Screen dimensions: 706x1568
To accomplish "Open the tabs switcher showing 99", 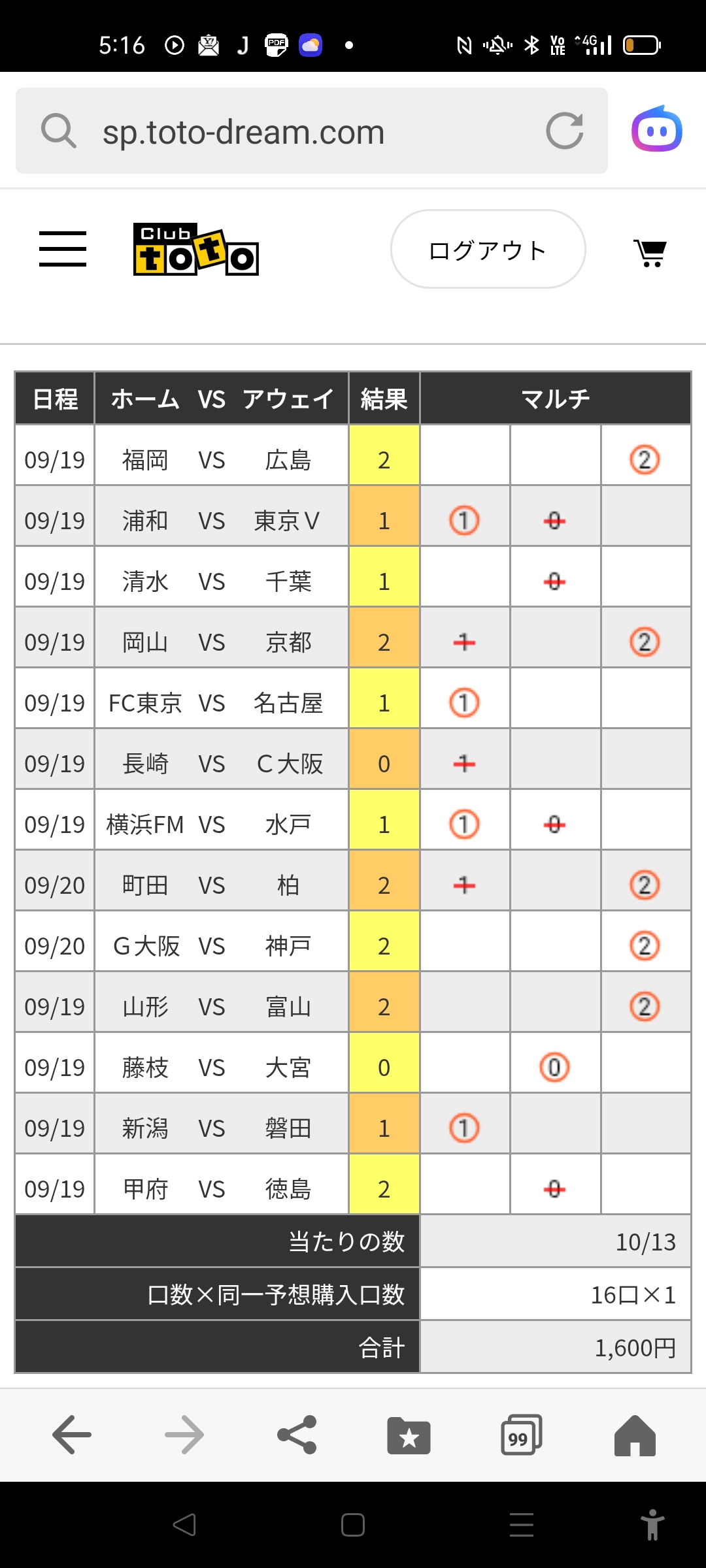I will [x=521, y=1435].
